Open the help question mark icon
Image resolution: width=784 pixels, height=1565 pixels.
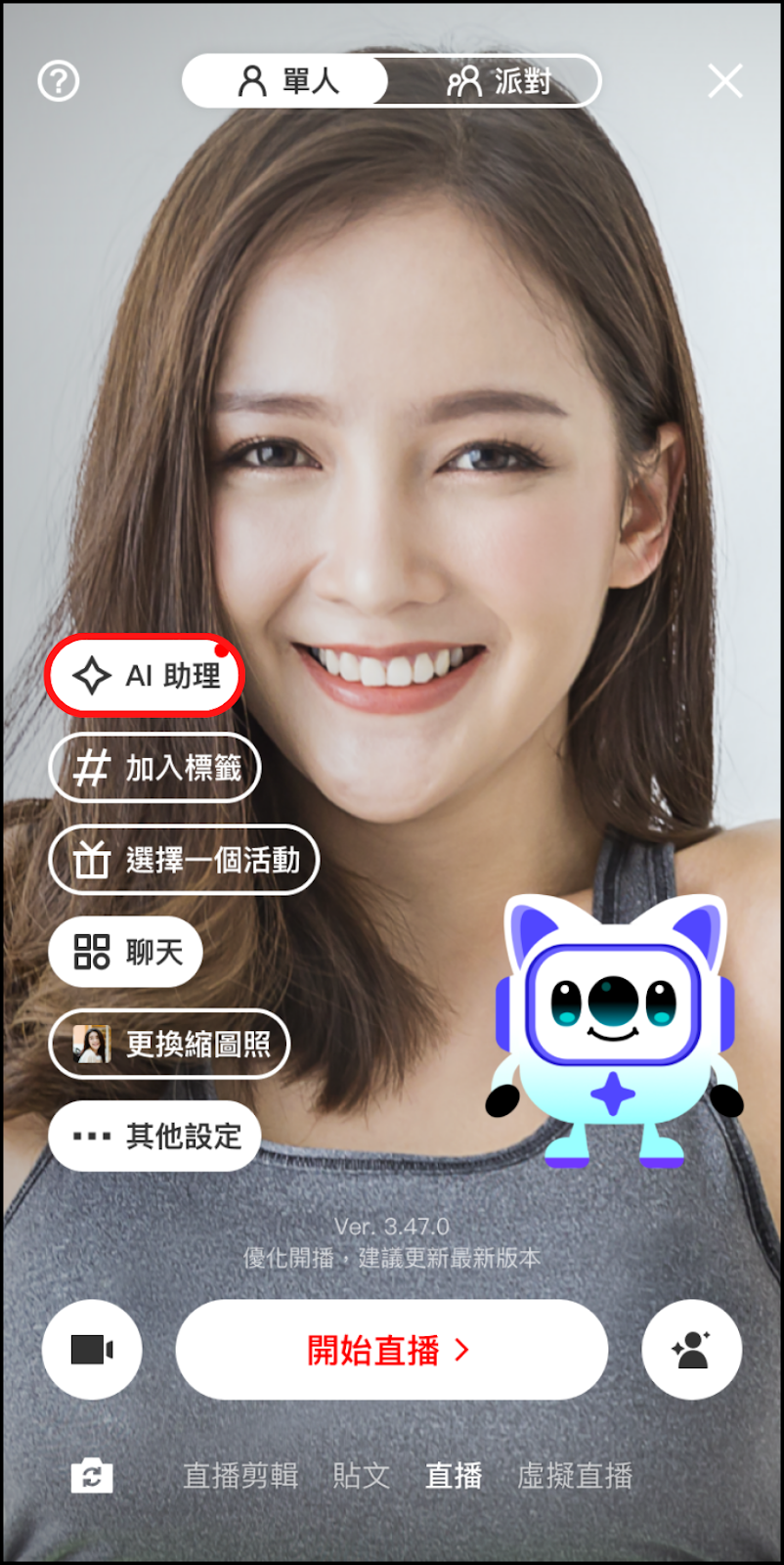pyautogui.click(x=59, y=81)
